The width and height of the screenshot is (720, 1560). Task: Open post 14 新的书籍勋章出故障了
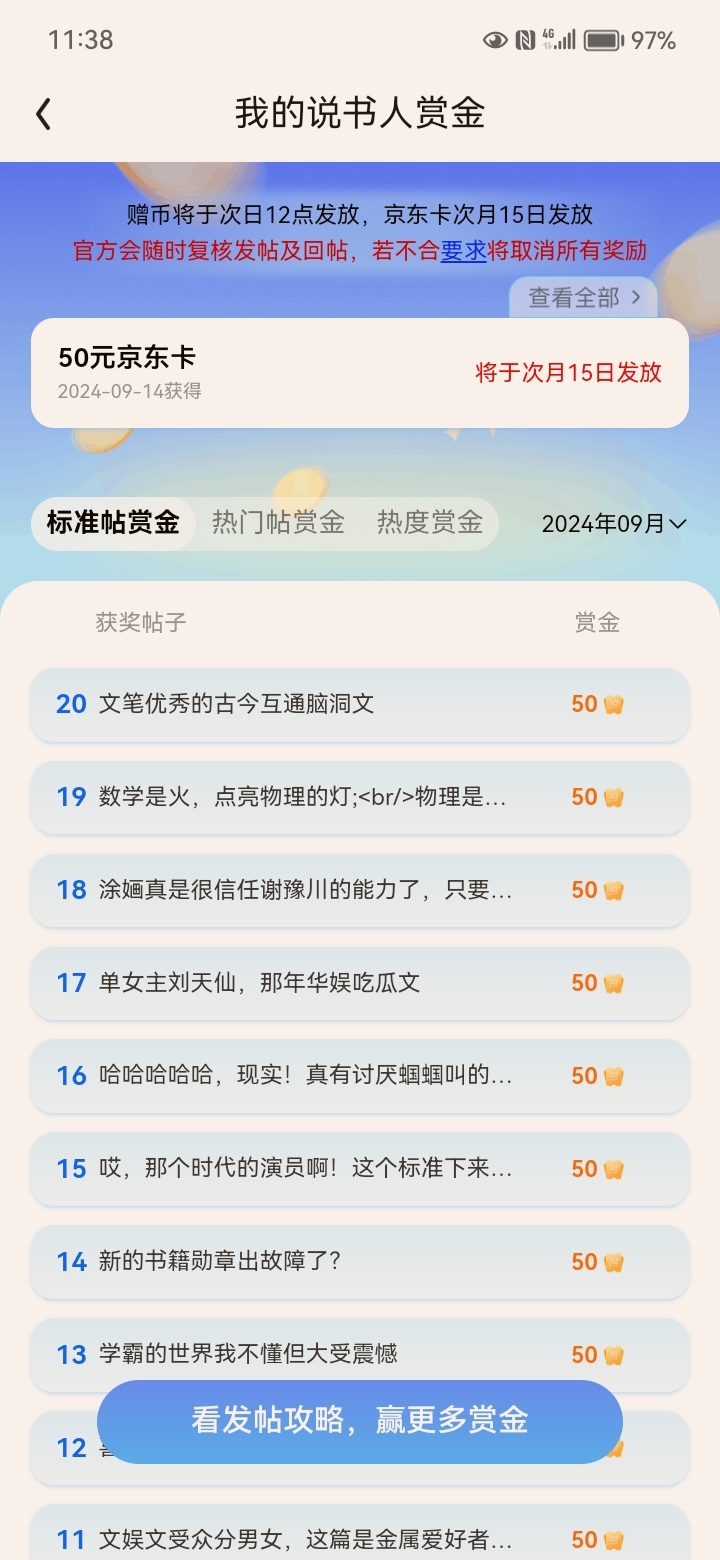click(x=360, y=1262)
